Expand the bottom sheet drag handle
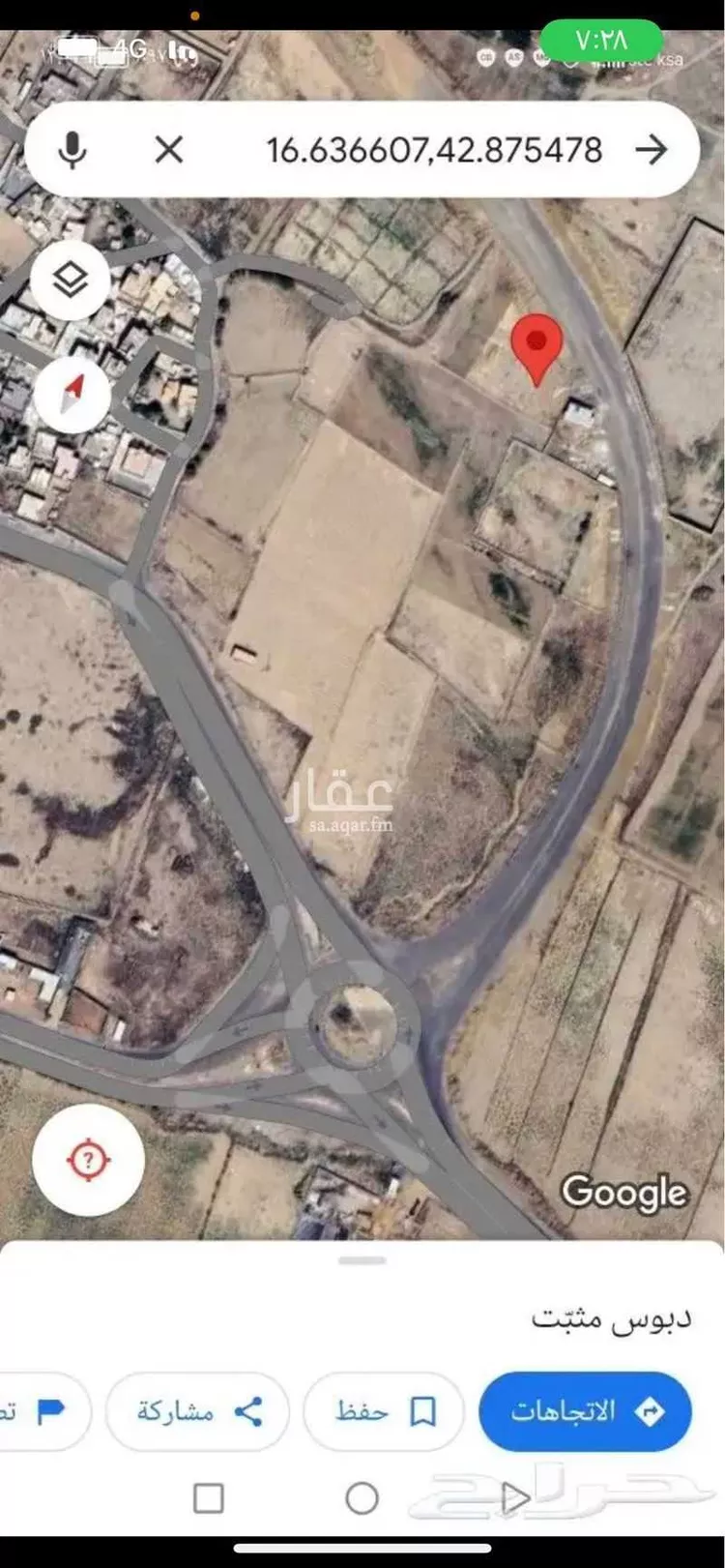Image resolution: width=725 pixels, height=1568 pixels. pos(362,1257)
